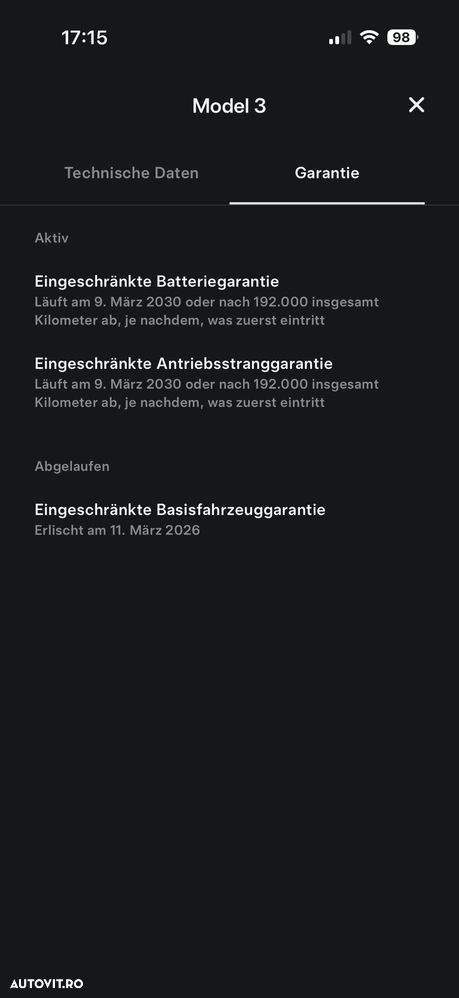Switch to the Technische Daten tab
Viewport: 459px width, 998px height.
[131, 172]
